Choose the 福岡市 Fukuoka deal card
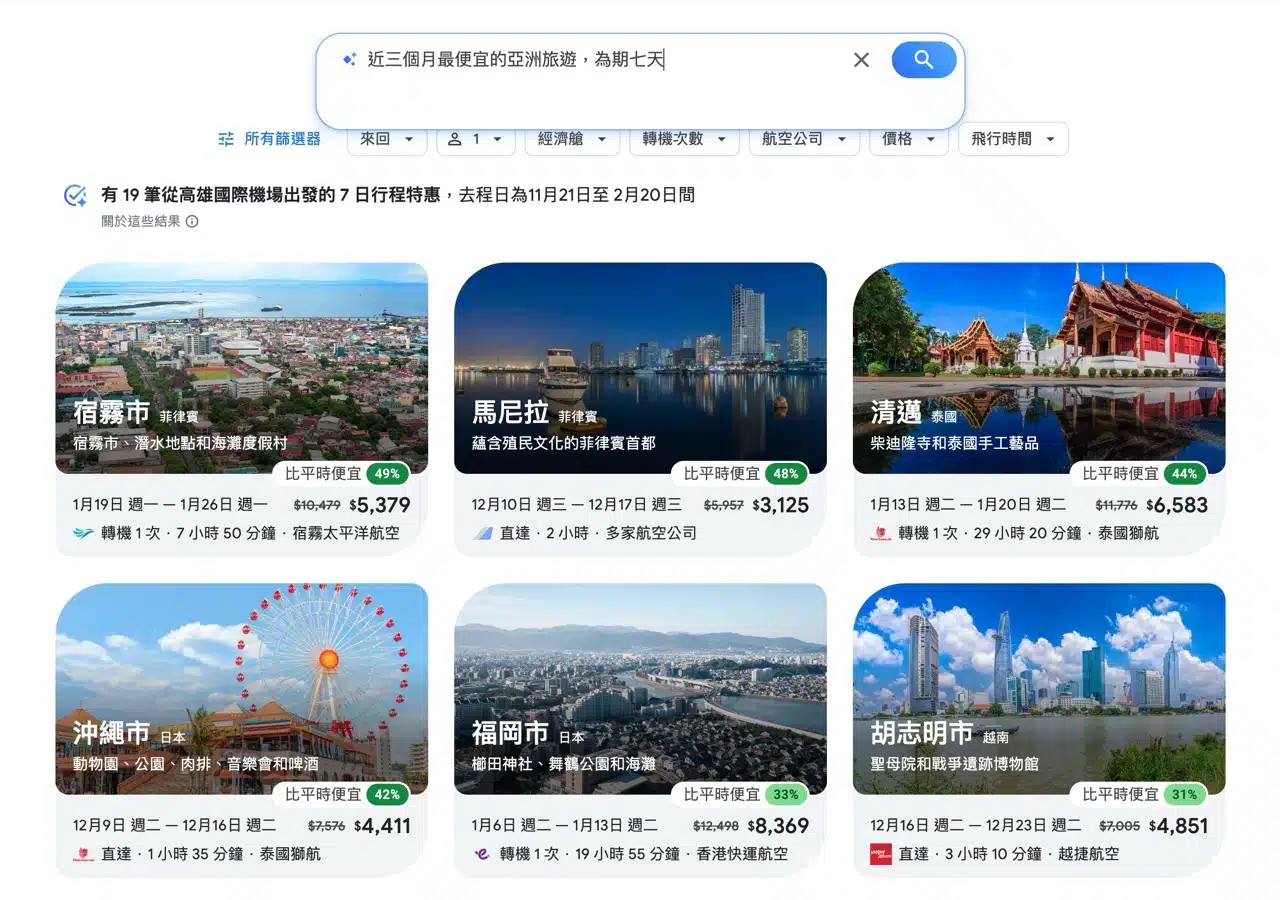This screenshot has height=900, width=1280. coord(640,720)
